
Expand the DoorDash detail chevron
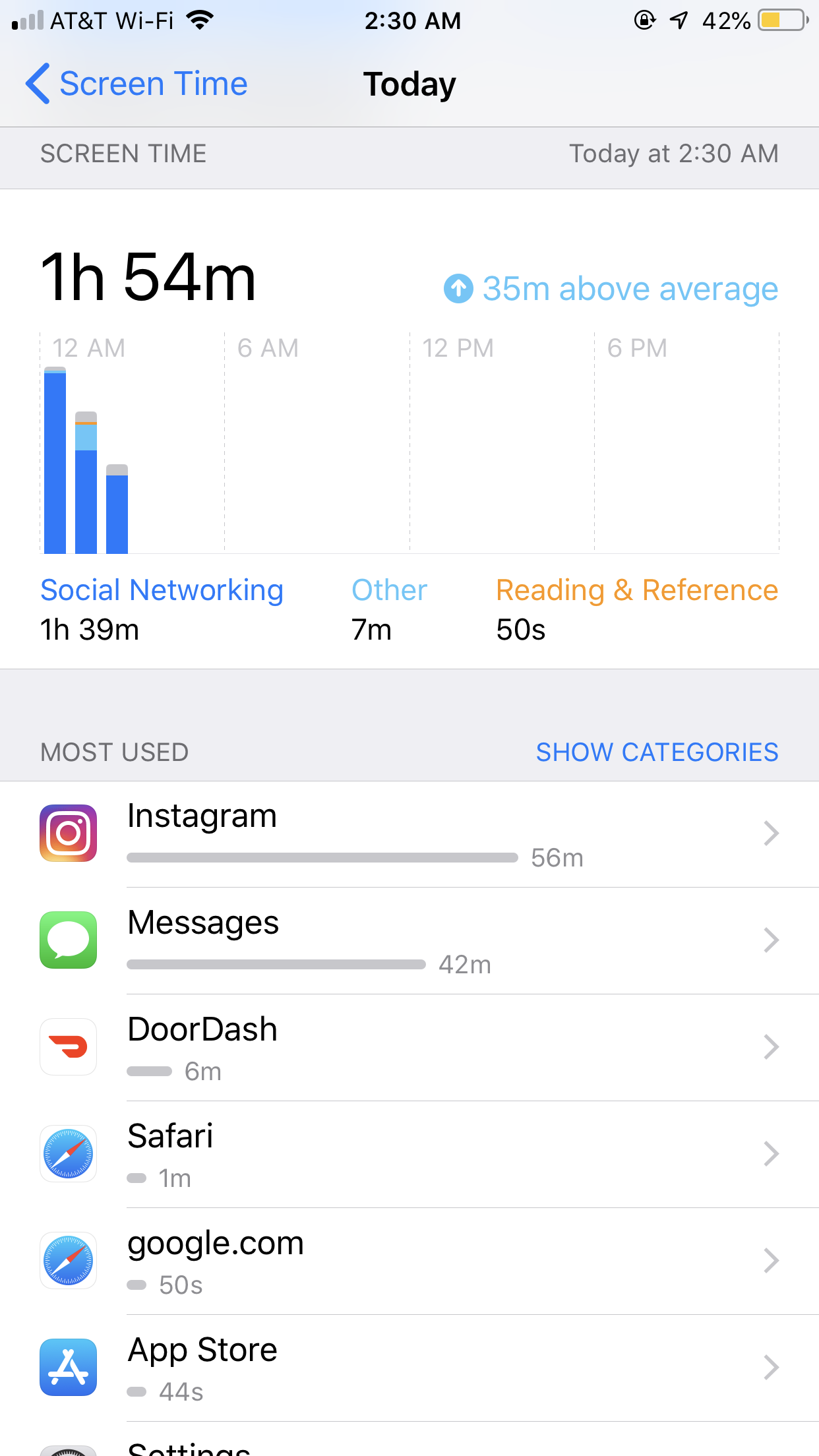pyautogui.click(x=772, y=1047)
